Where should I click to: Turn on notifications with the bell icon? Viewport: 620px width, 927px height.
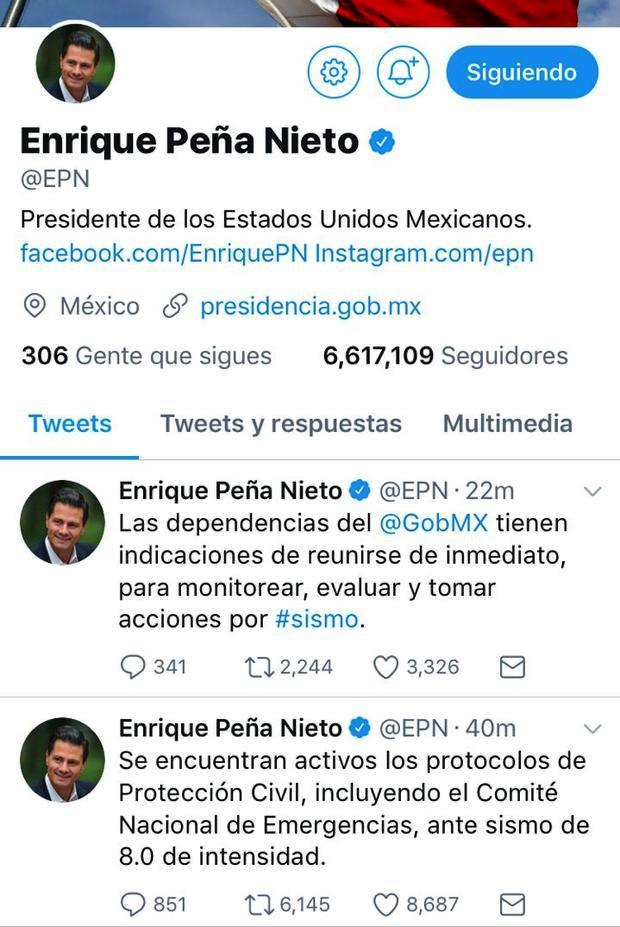click(402, 72)
